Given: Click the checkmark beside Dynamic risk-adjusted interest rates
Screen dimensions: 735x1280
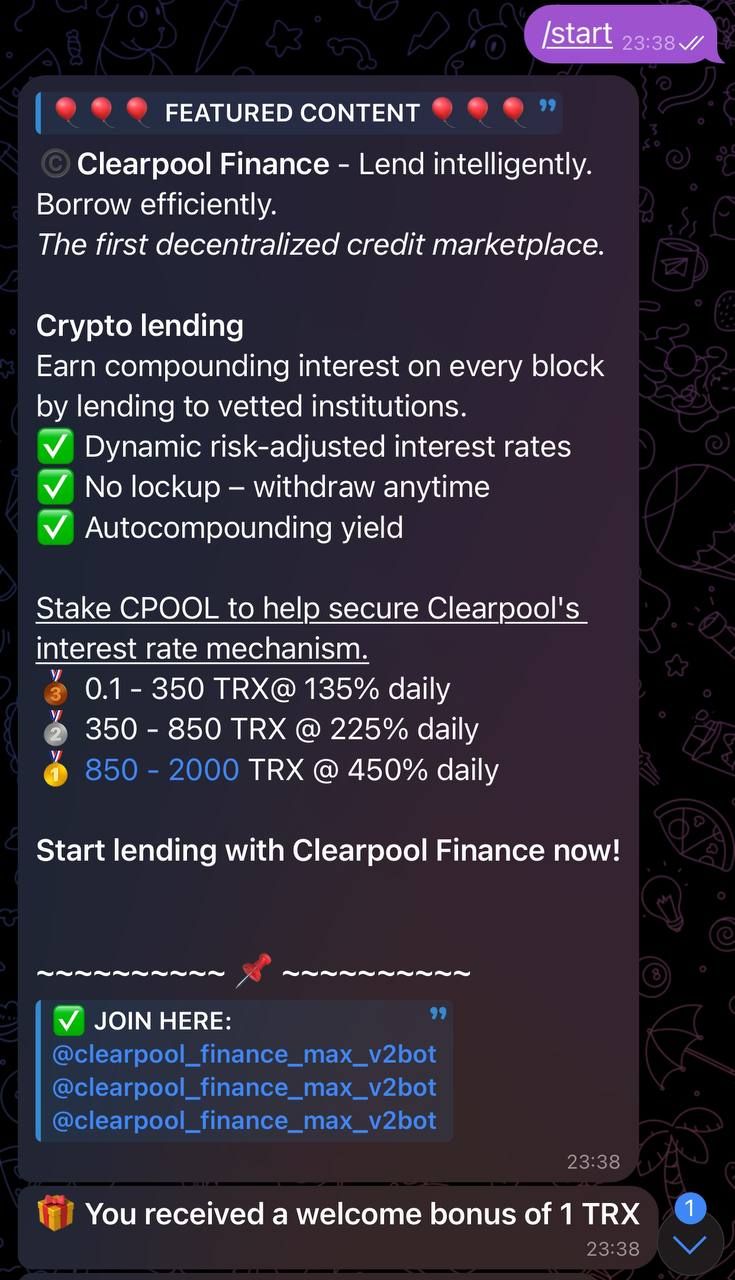Looking at the screenshot, I should pyautogui.click(x=55, y=446).
